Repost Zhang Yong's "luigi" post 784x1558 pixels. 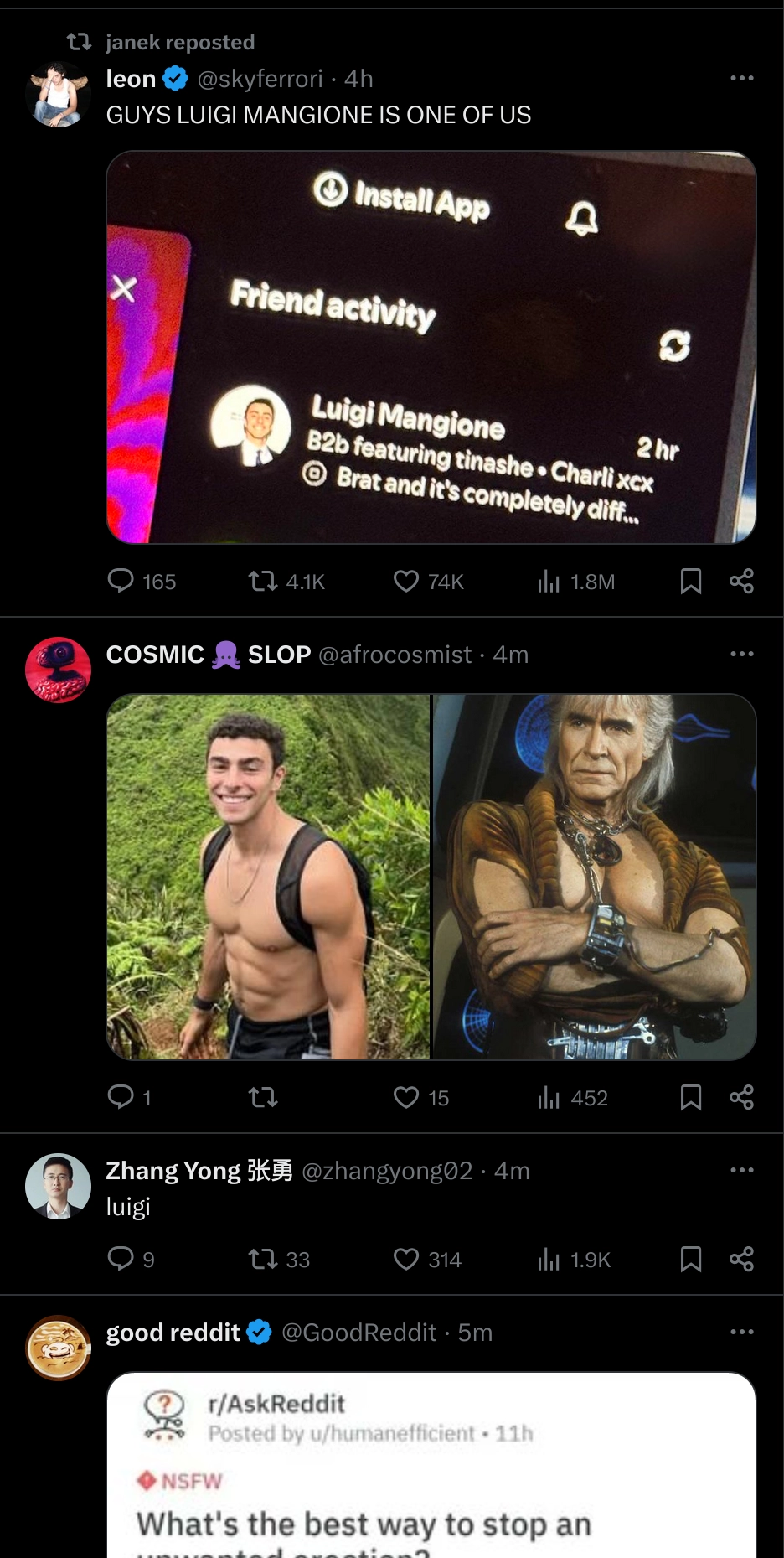[x=263, y=1259]
